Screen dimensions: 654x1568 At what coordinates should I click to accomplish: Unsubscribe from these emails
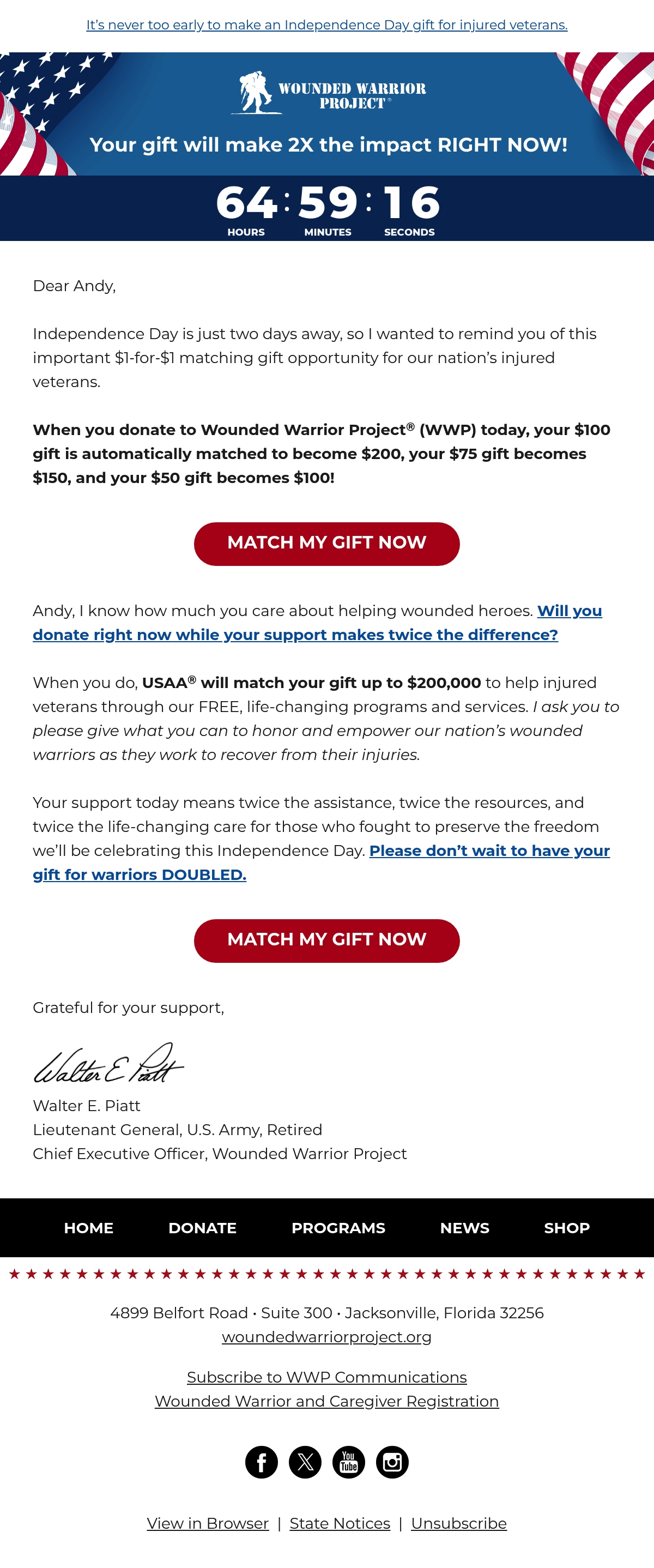coord(459,1523)
